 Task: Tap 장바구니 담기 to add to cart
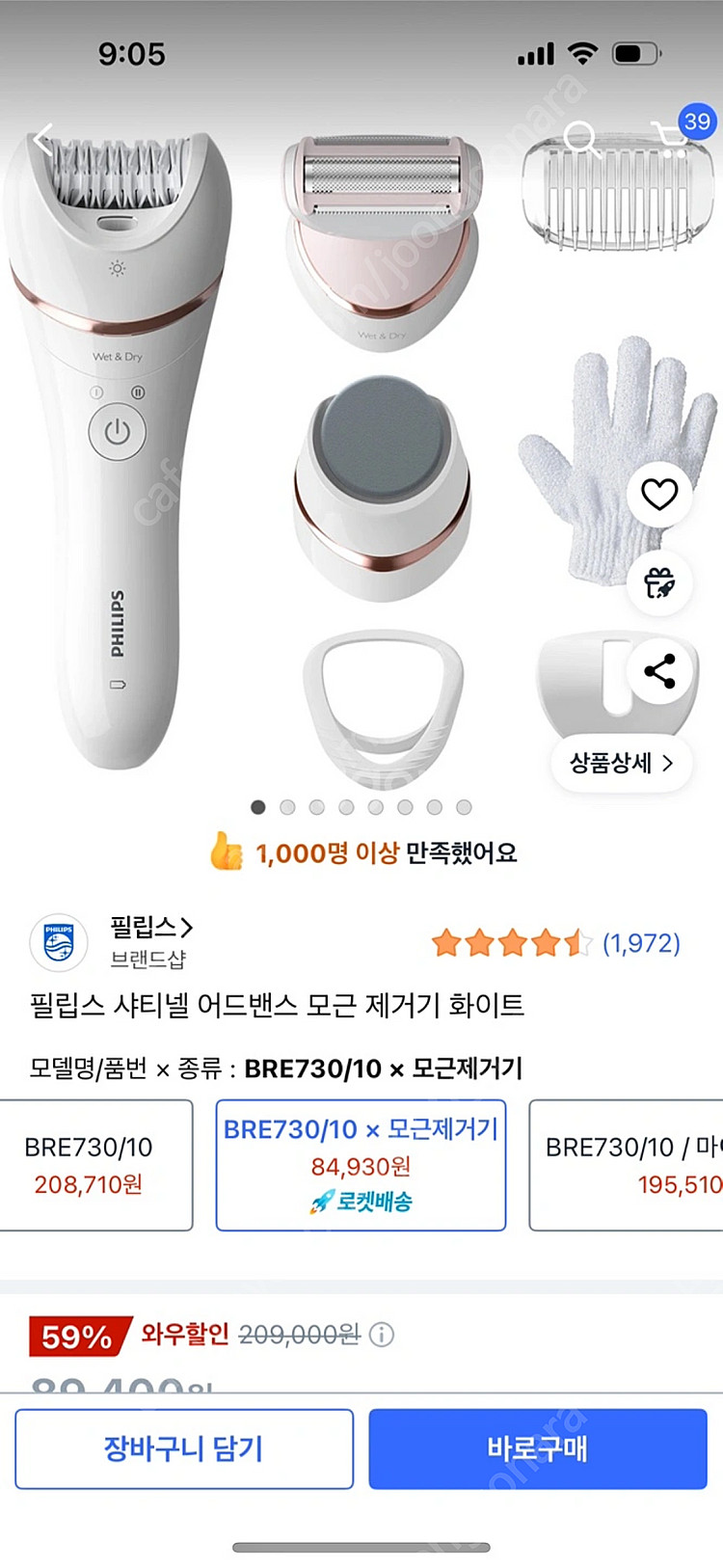[184, 1448]
